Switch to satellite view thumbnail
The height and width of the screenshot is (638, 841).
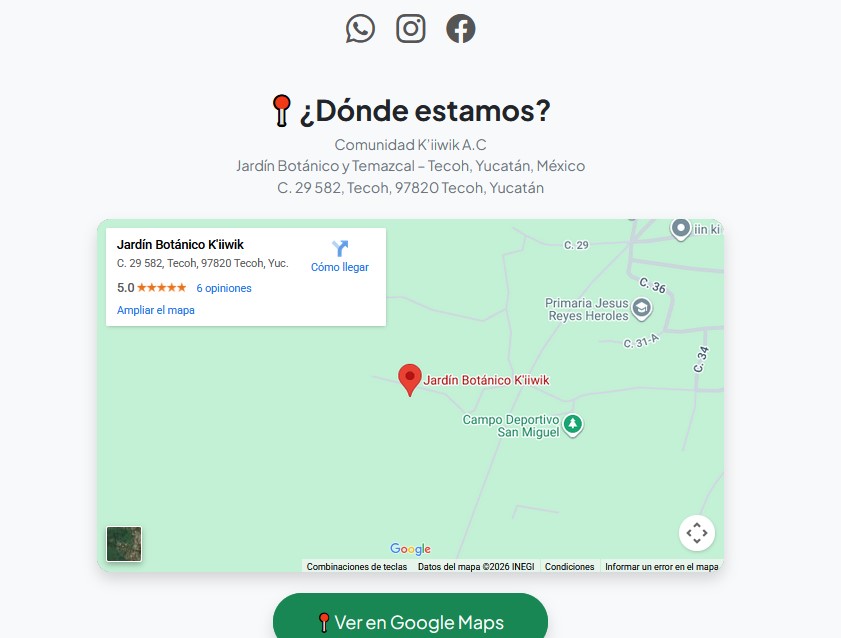pyautogui.click(x=124, y=544)
